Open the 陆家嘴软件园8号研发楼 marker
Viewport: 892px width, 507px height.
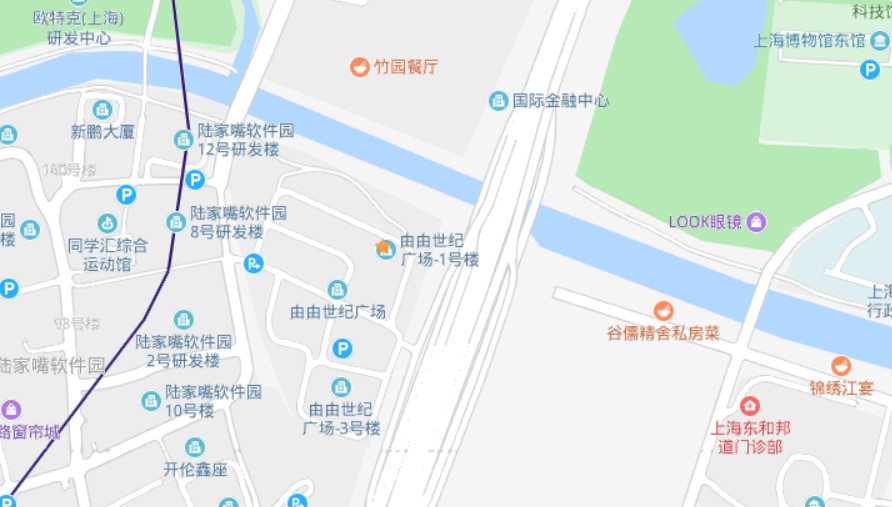(175, 222)
